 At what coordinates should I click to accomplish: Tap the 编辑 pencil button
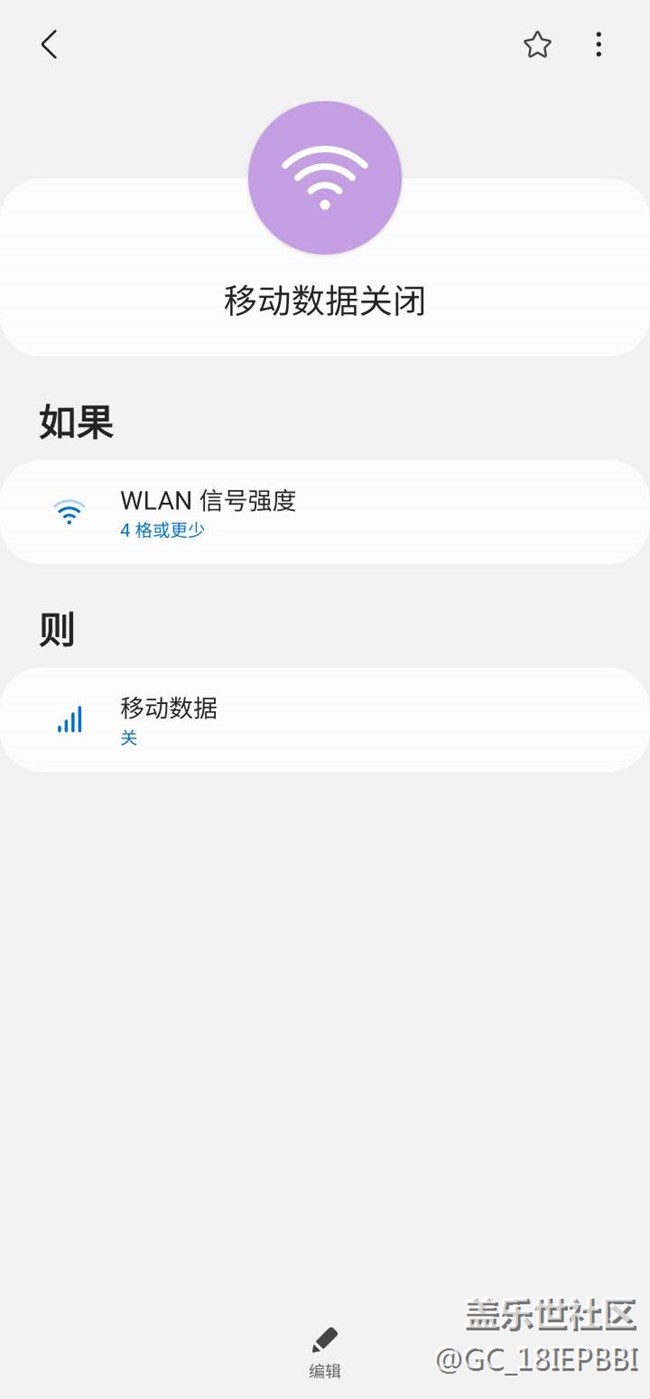tap(325, 1353)
